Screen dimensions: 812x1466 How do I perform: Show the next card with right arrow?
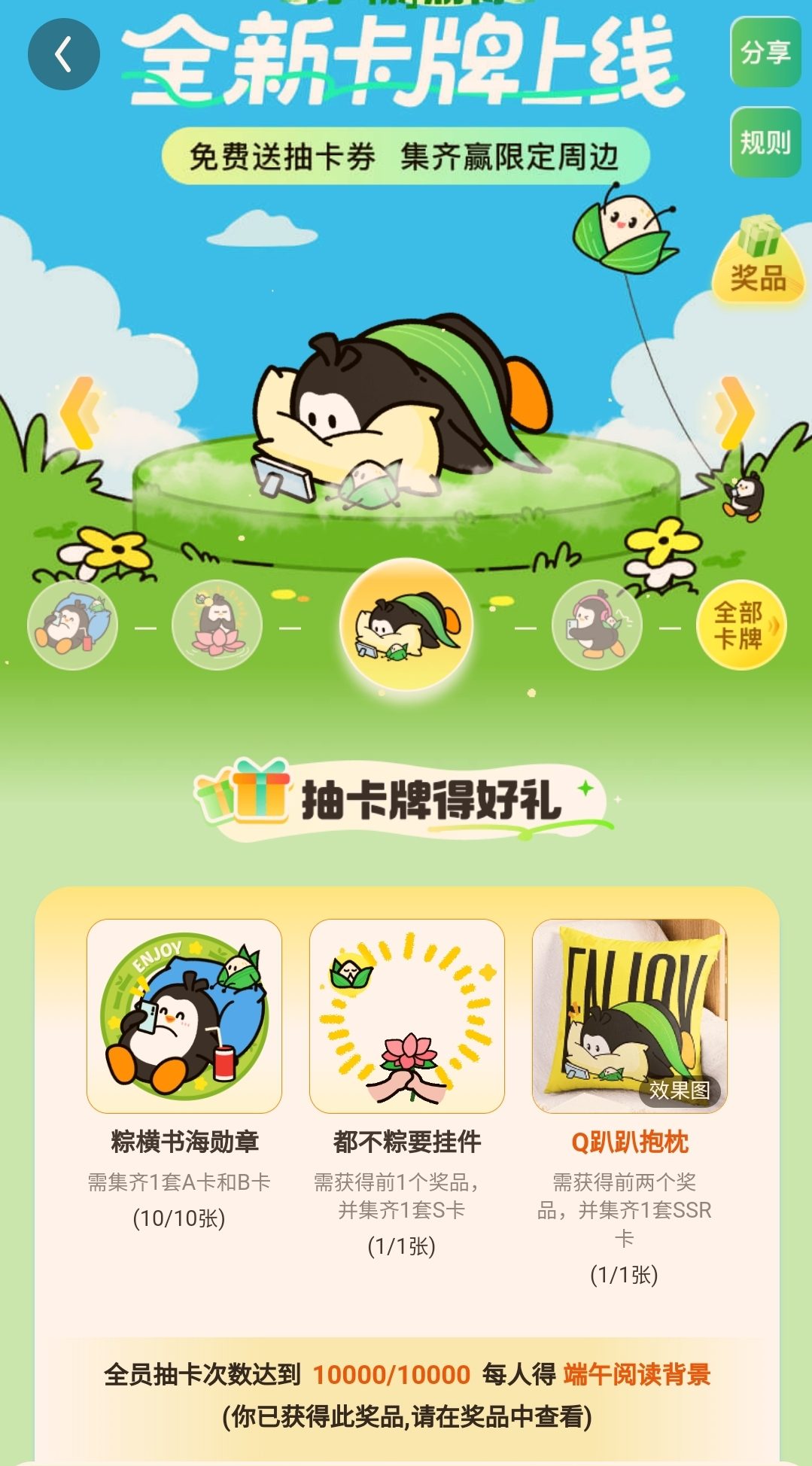pyautogui.click(x=734, y=412)
